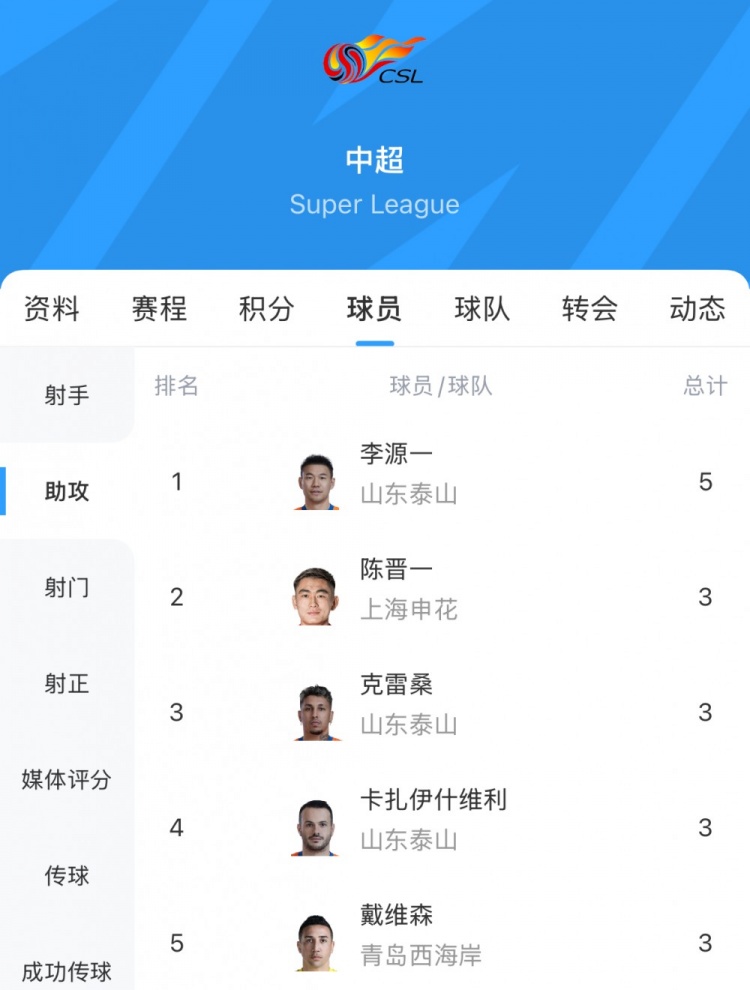750x990 pixels.
Task: Select the 助攻 assists category
Action: point(67,492)
